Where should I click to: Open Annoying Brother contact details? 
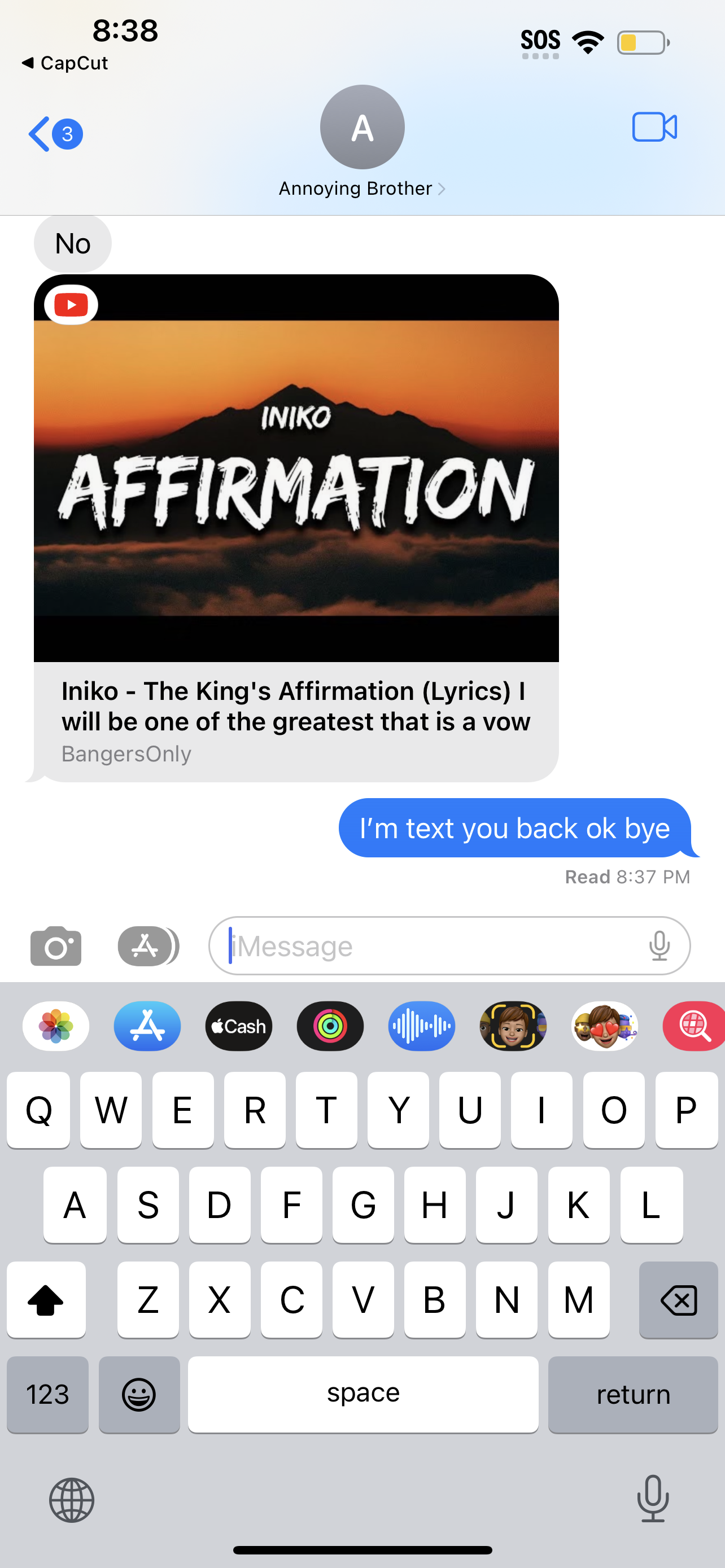(x=362, y=142)
